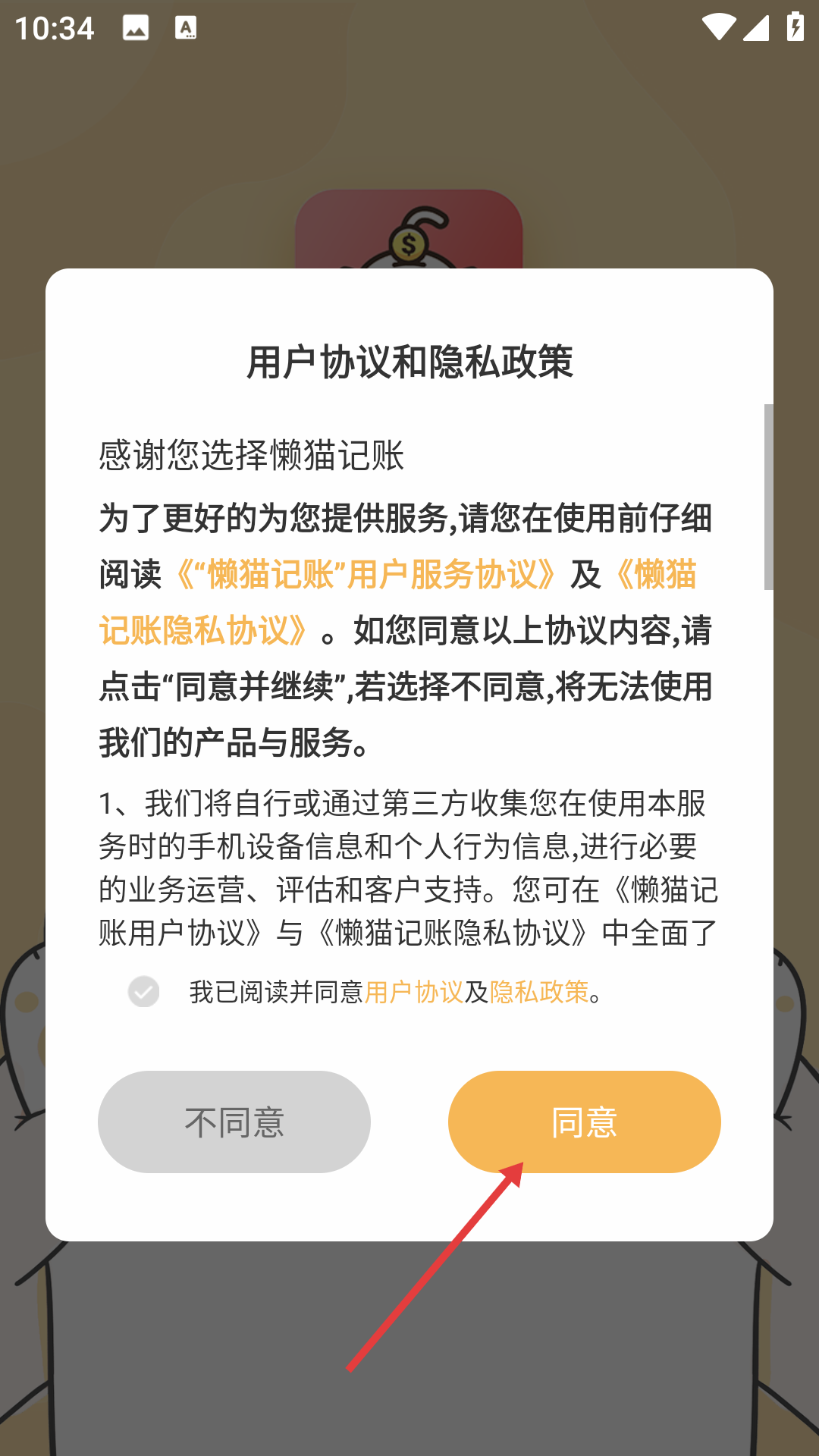
Task: Open the orange 隐私政策 link near checkbox
Action: coord(540,992)
